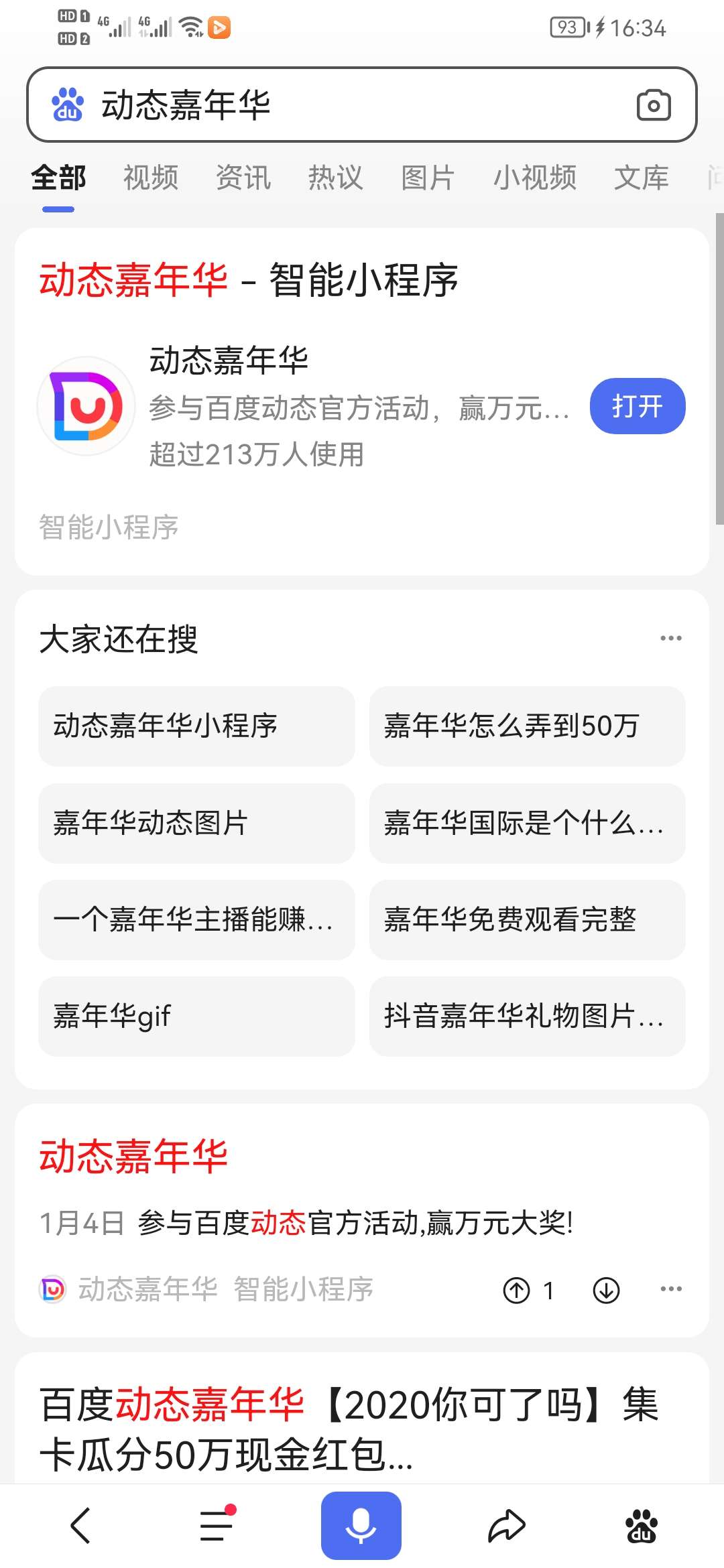Start voice search with the microphone button
This screenshot has height=1568, width=724.
361,1526
